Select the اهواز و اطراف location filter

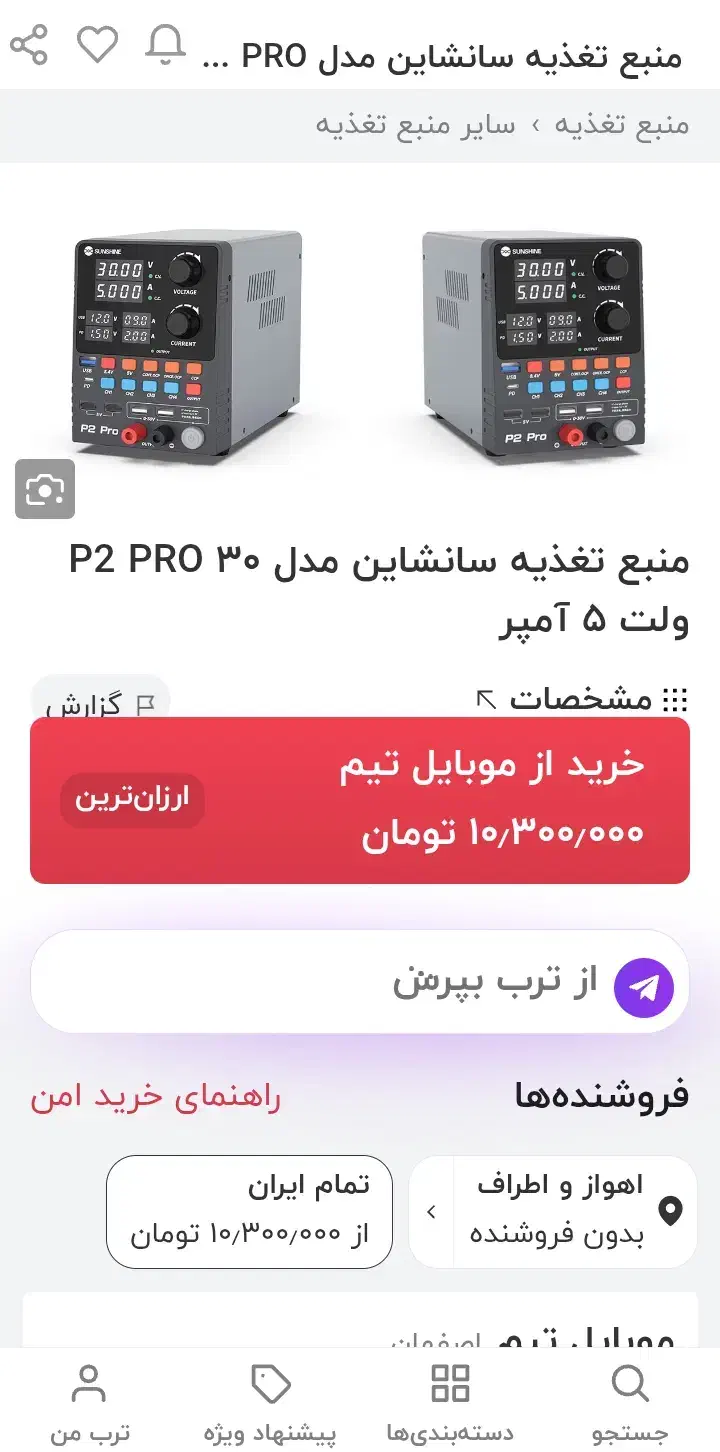[553, 1212]
